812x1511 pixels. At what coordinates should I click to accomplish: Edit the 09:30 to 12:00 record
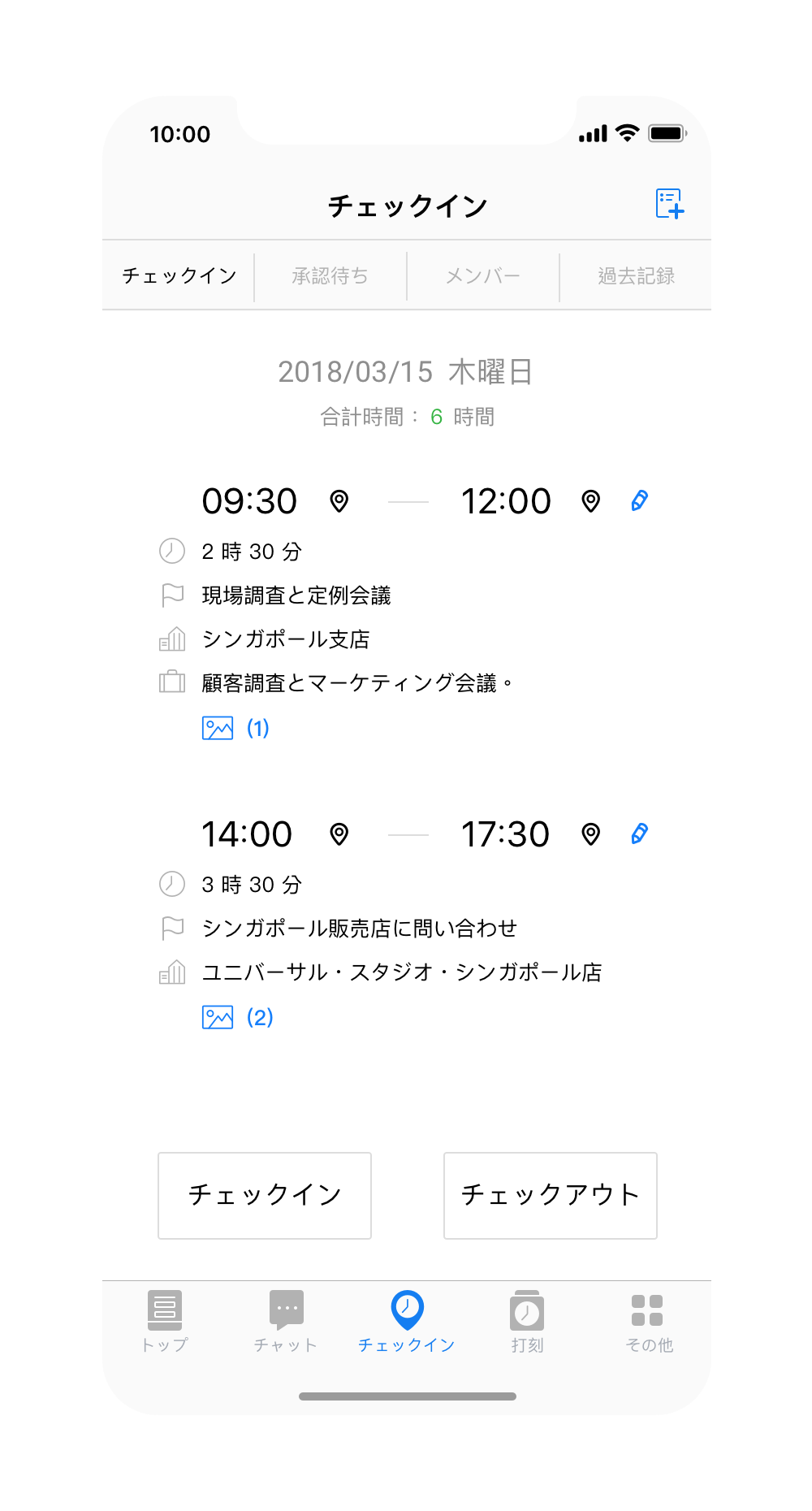640,501
